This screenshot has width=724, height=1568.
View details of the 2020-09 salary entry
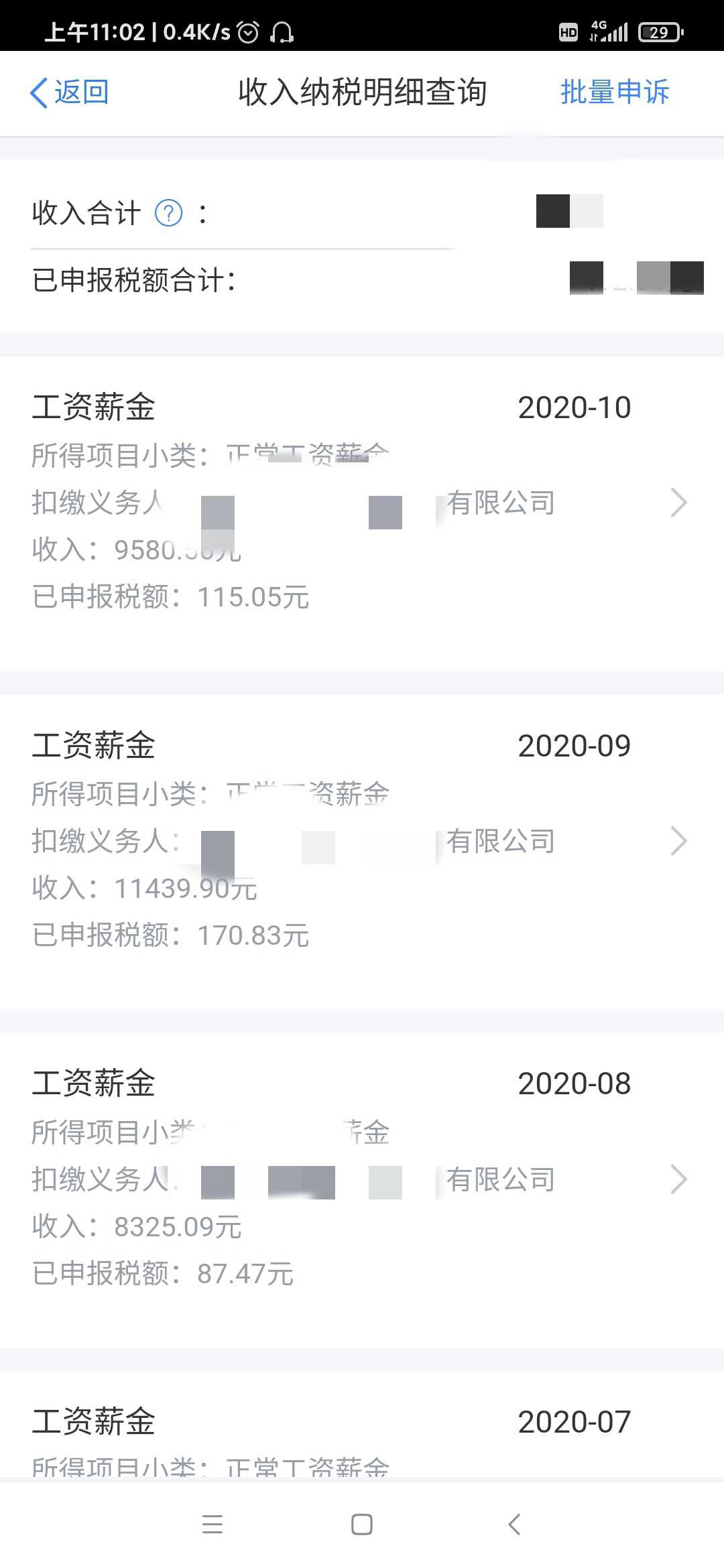362,852
